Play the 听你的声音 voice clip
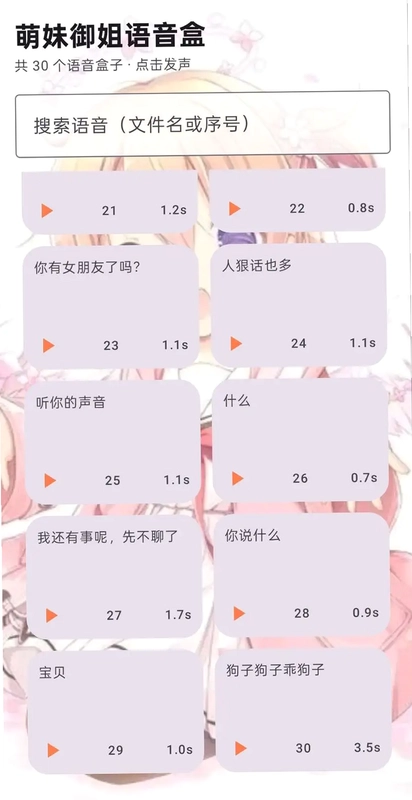This screenshot has width=412, height=800. click(50, 480)
